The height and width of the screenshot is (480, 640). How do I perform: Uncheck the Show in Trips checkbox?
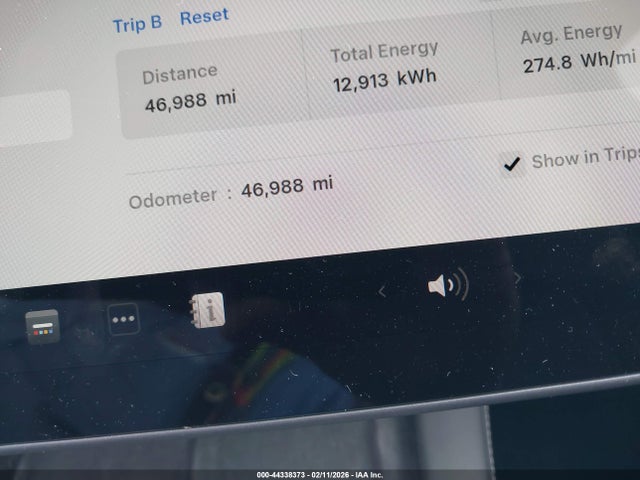pyautogui.click(x=512, y=164)
